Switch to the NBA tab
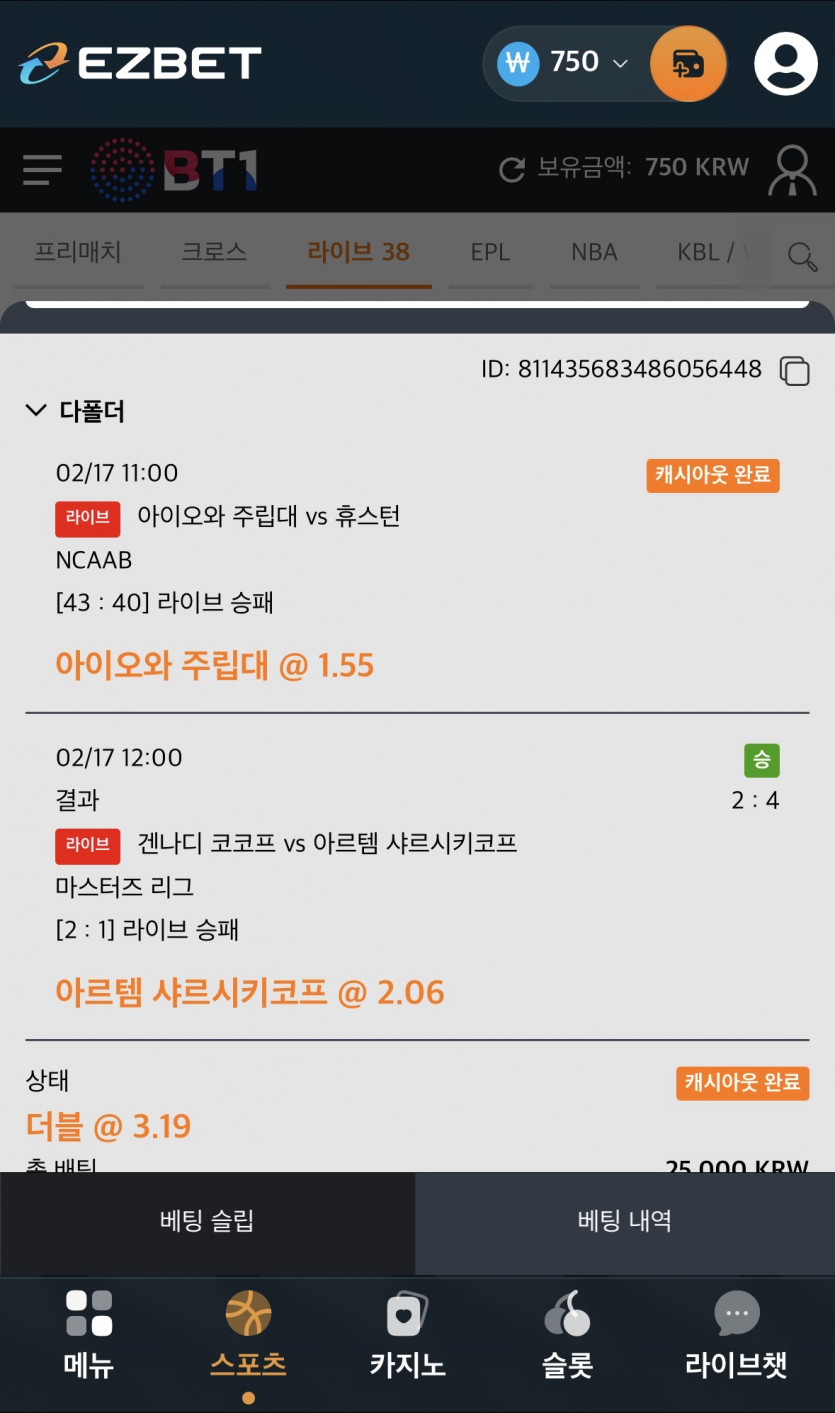This screenshot has width=835, height=1413. point(594,252)
